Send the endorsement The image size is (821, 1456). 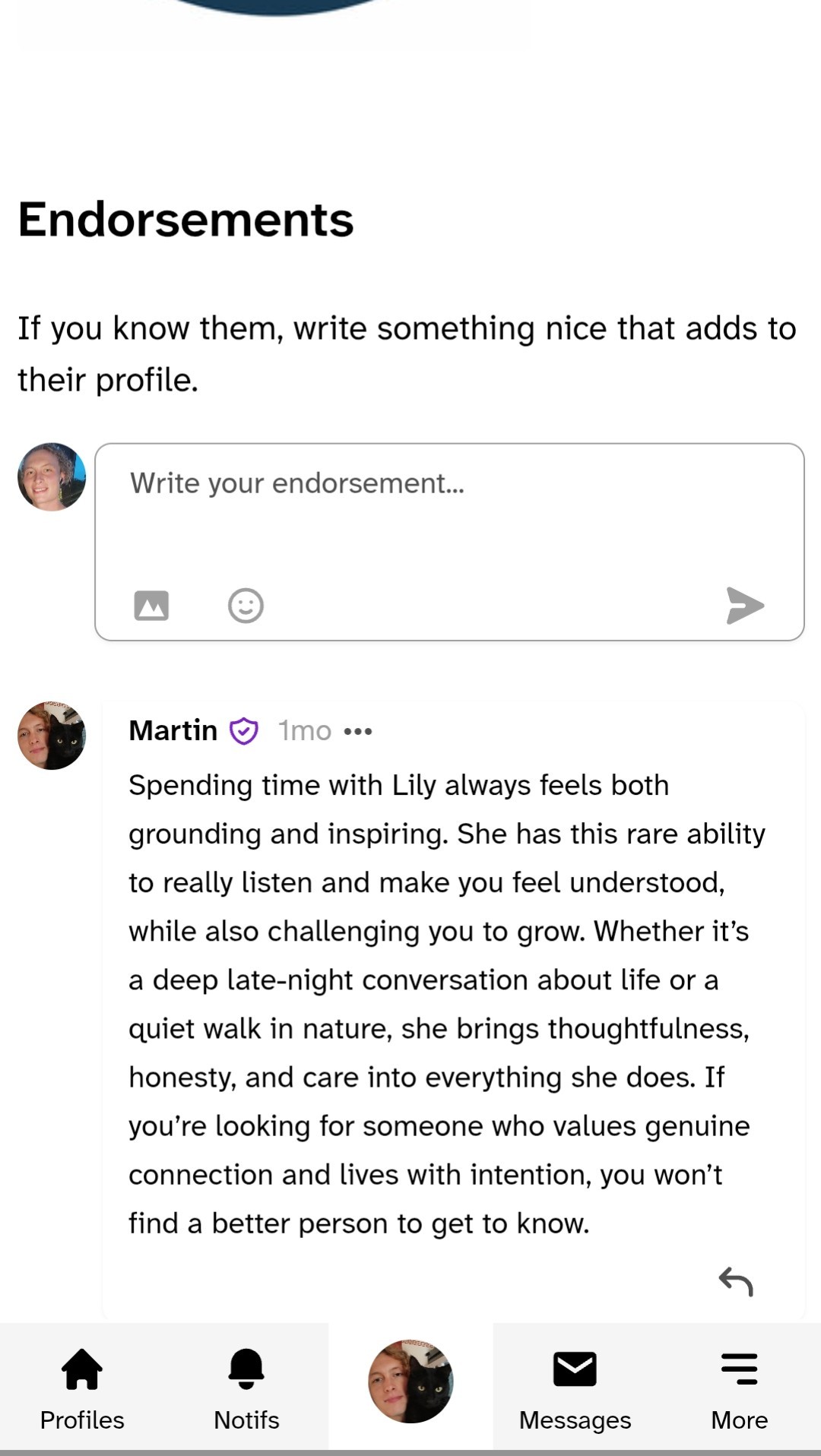[x=743, y=605]
